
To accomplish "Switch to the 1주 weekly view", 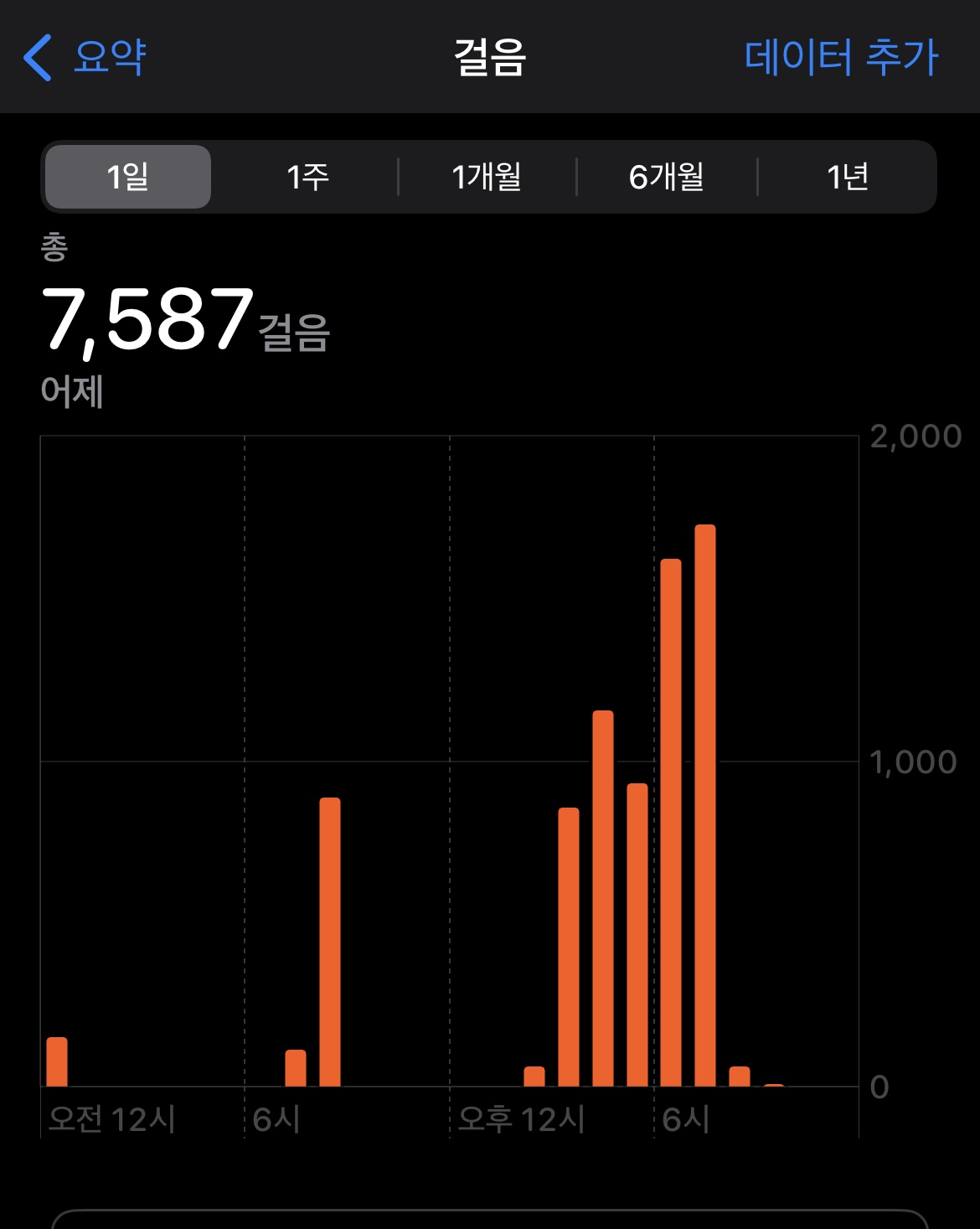I will point(307,177).
